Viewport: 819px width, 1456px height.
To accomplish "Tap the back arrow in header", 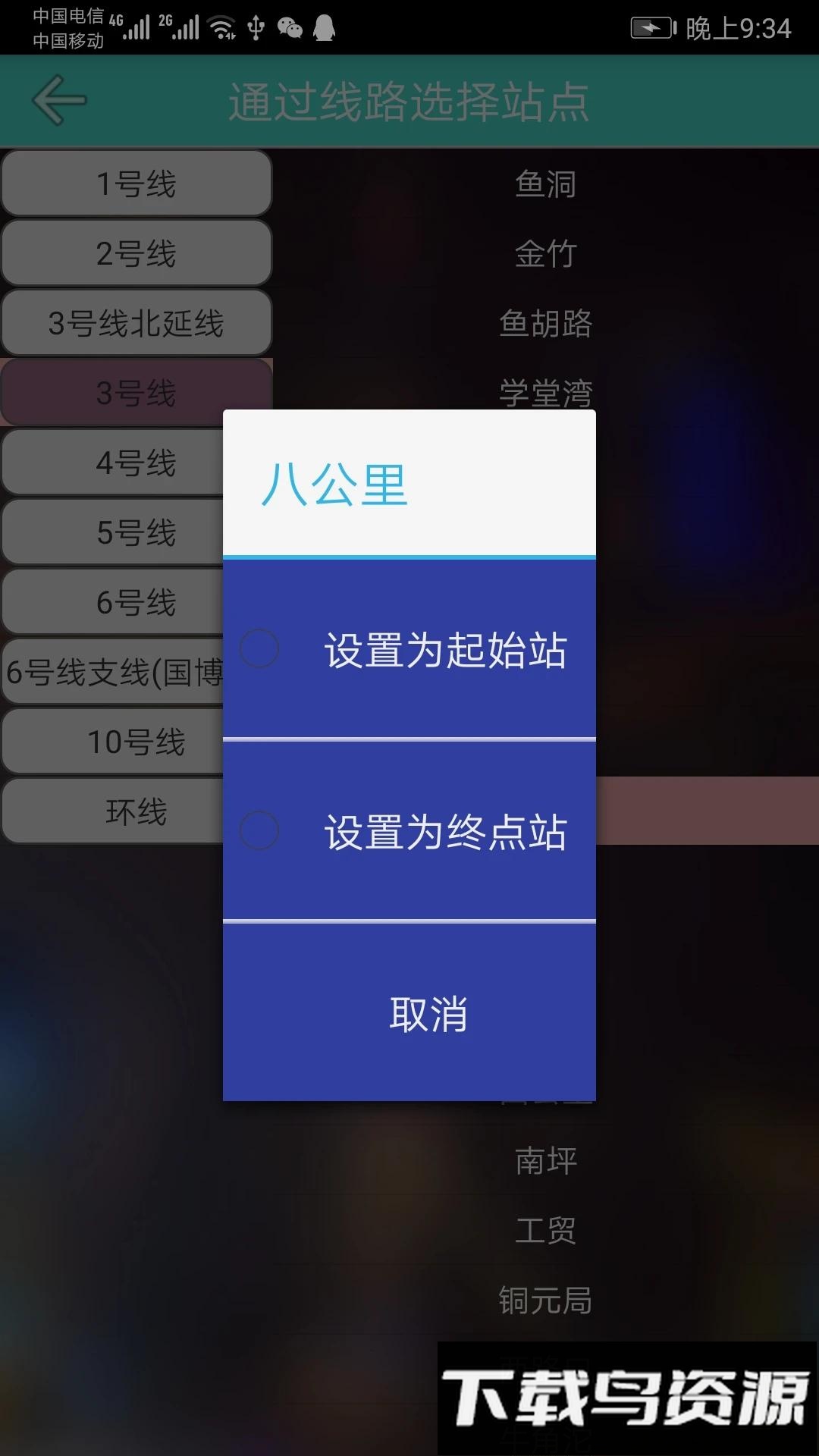I will (x=59, y=100).
